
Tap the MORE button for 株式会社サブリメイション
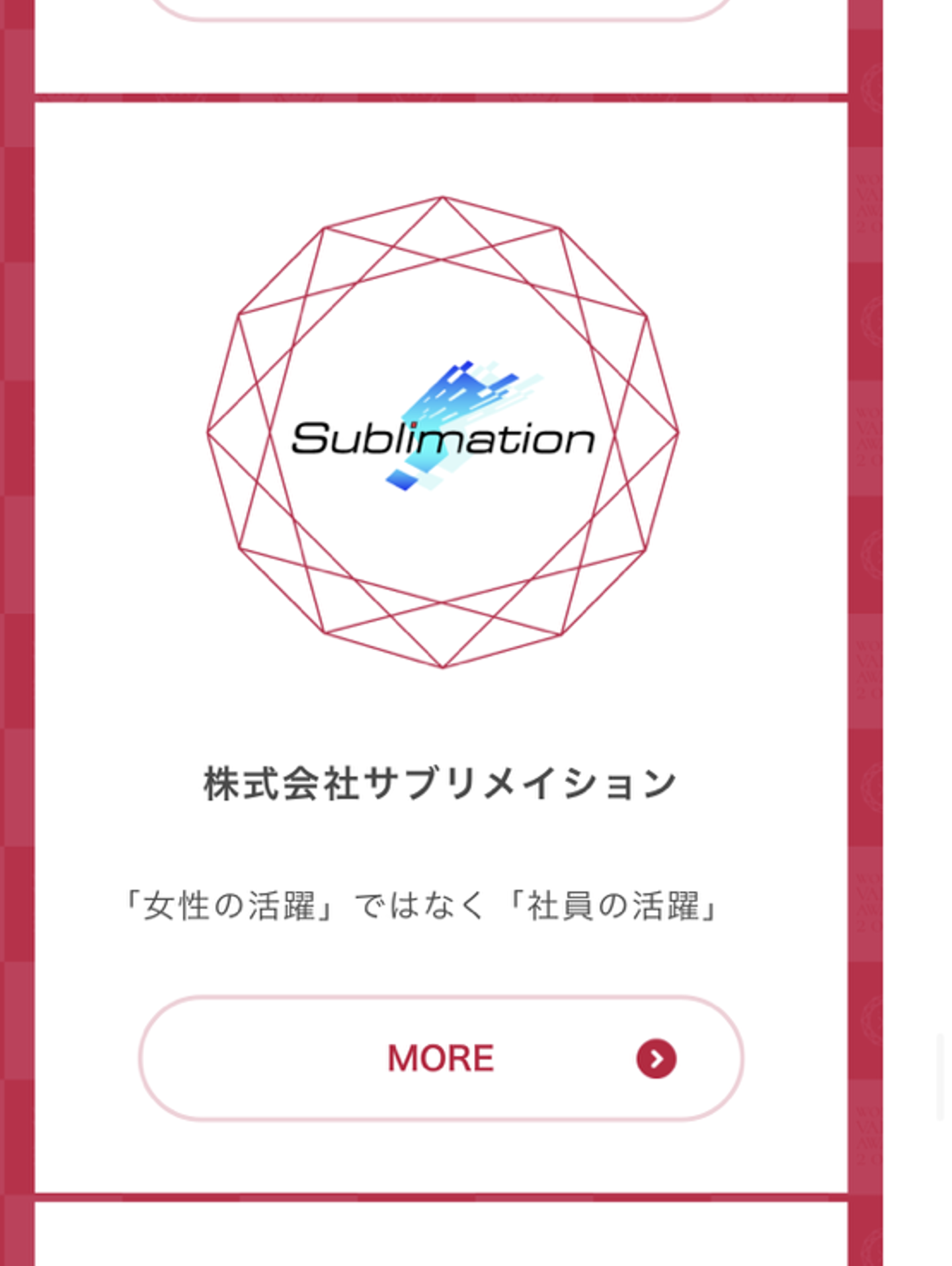click(x=441, y=1058)
